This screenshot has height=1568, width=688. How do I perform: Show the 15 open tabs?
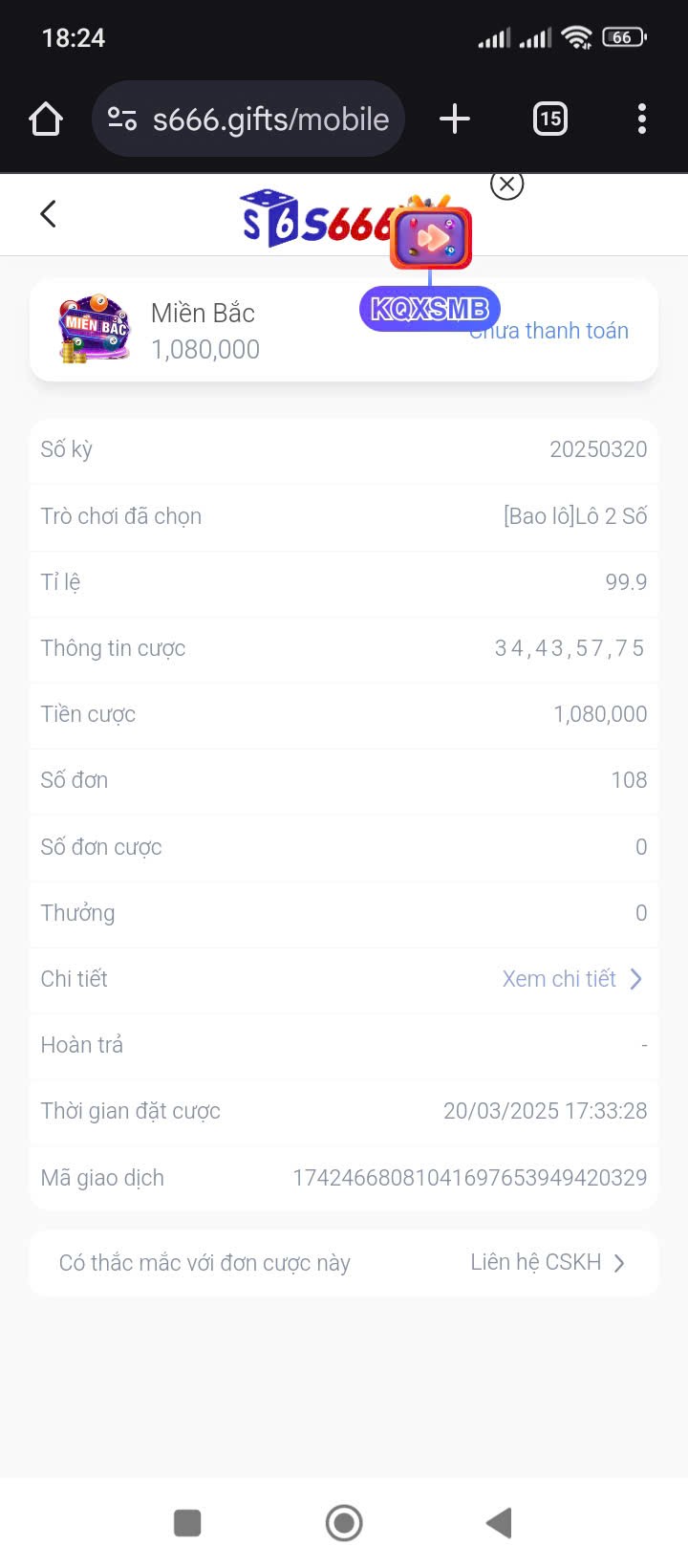[x=549, y=120]
